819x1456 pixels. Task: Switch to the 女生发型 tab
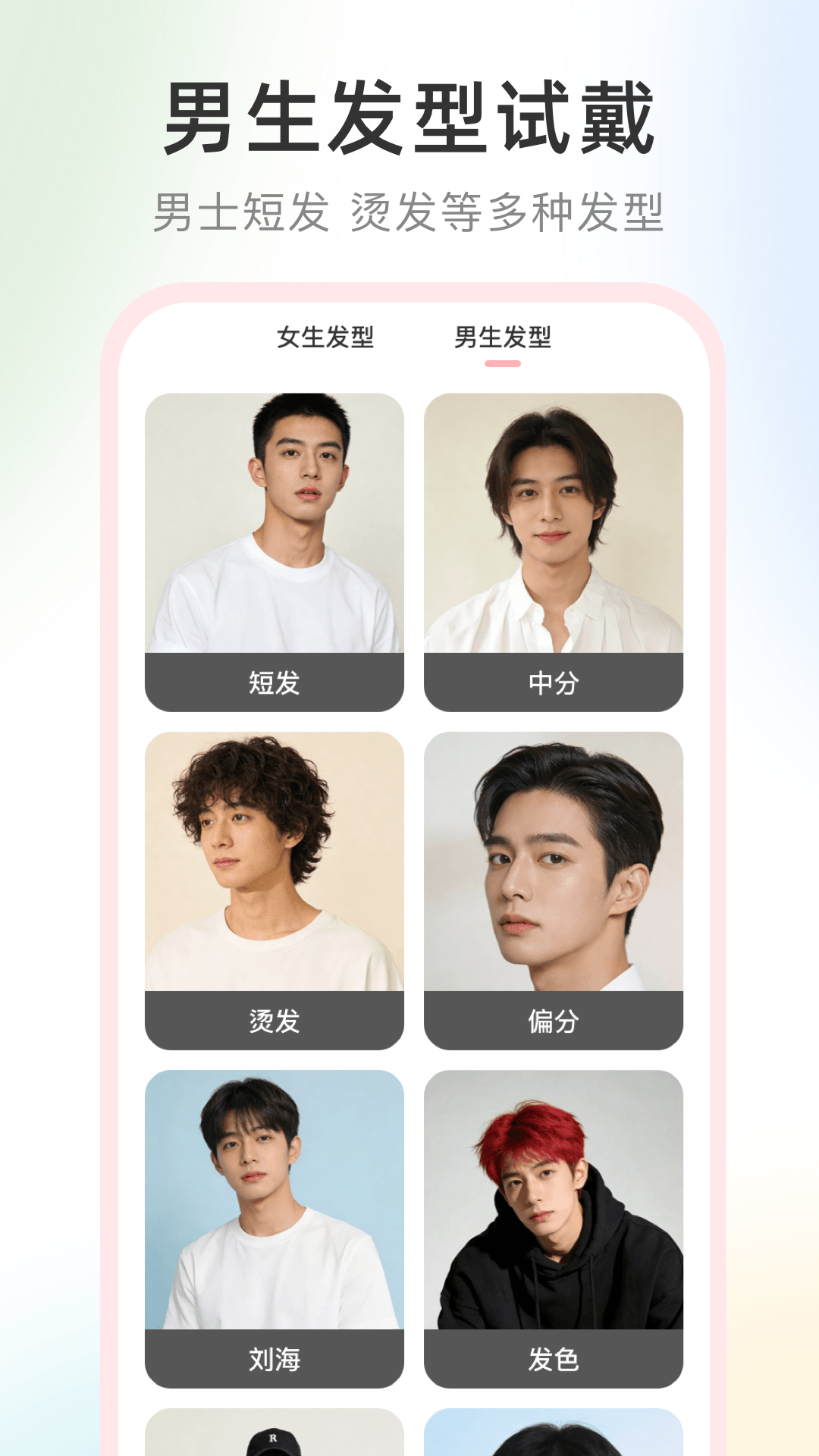(326, 339)
